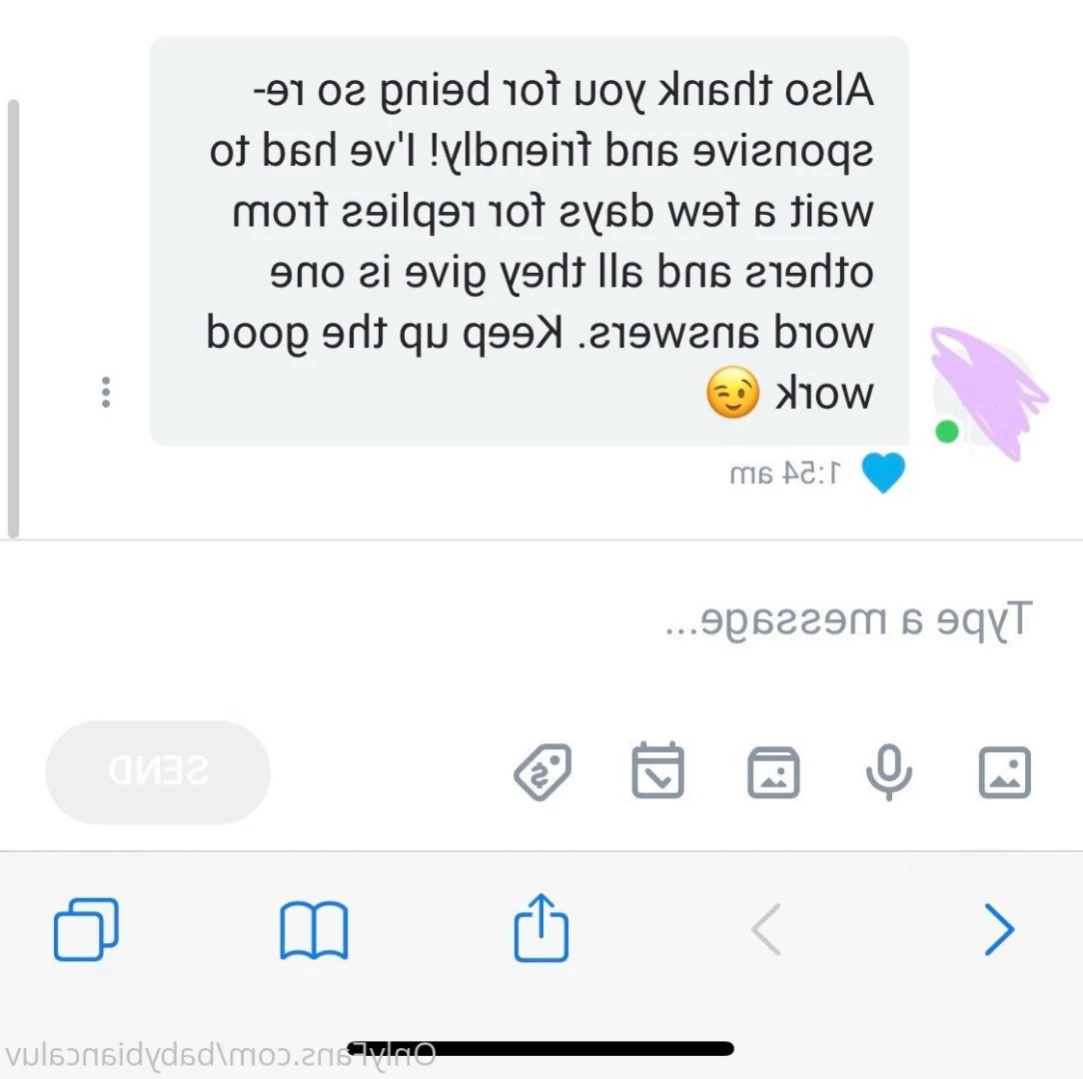Record a voice message with the microphone
The height and width of the screenshot is (1079, 1083).
click(888, 772)
